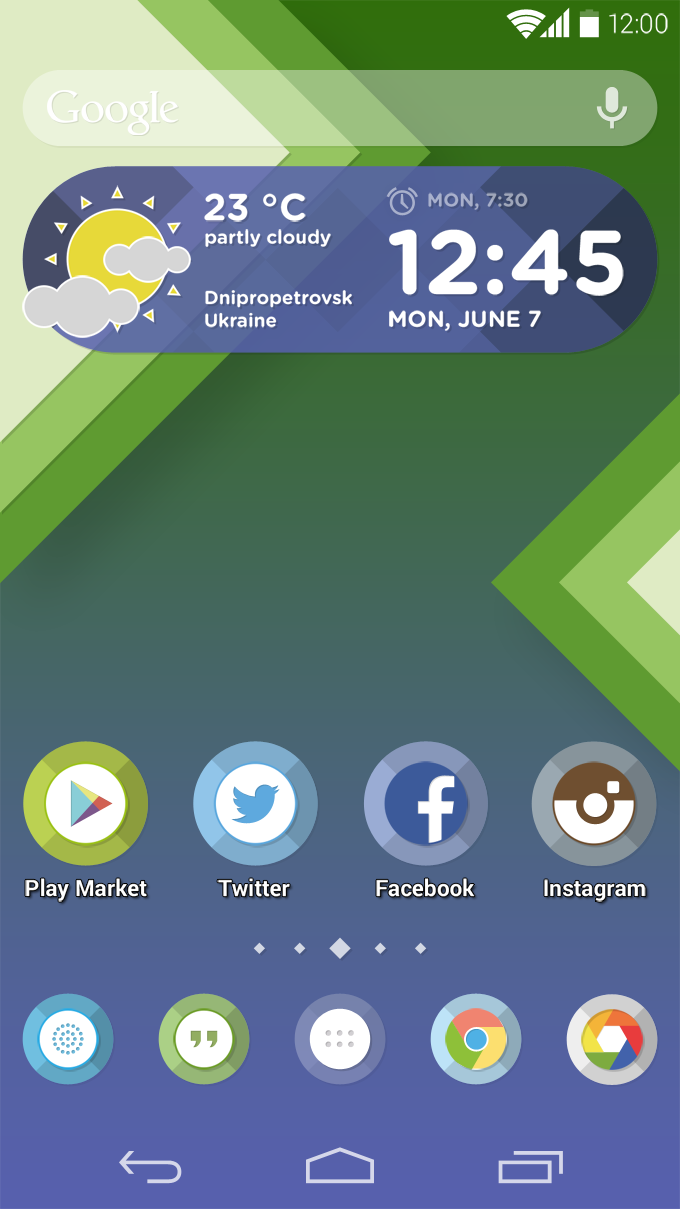Launch Facebook from the home screen

[x=426, y=804]
